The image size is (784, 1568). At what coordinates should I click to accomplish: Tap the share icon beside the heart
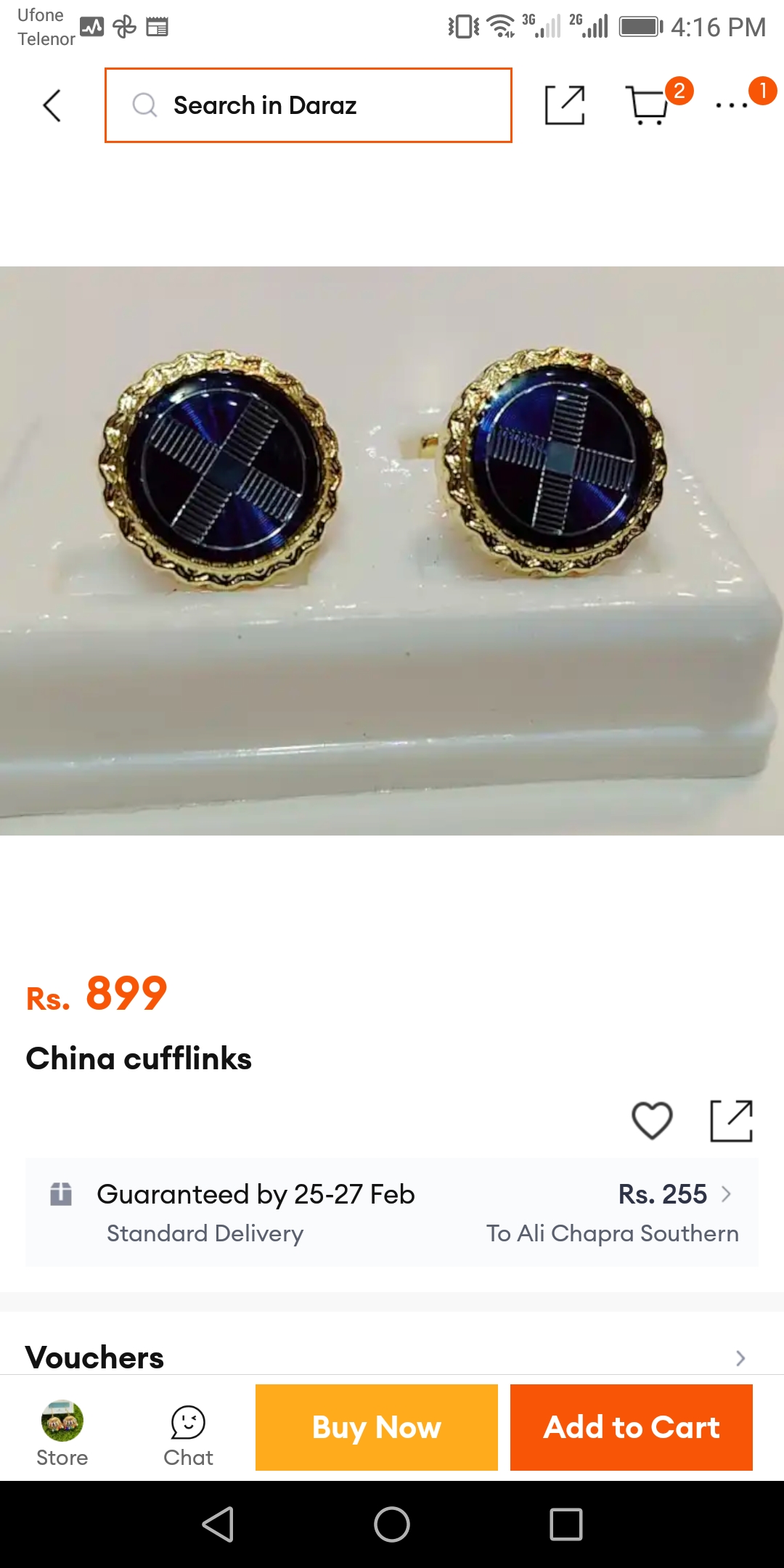731,1120
